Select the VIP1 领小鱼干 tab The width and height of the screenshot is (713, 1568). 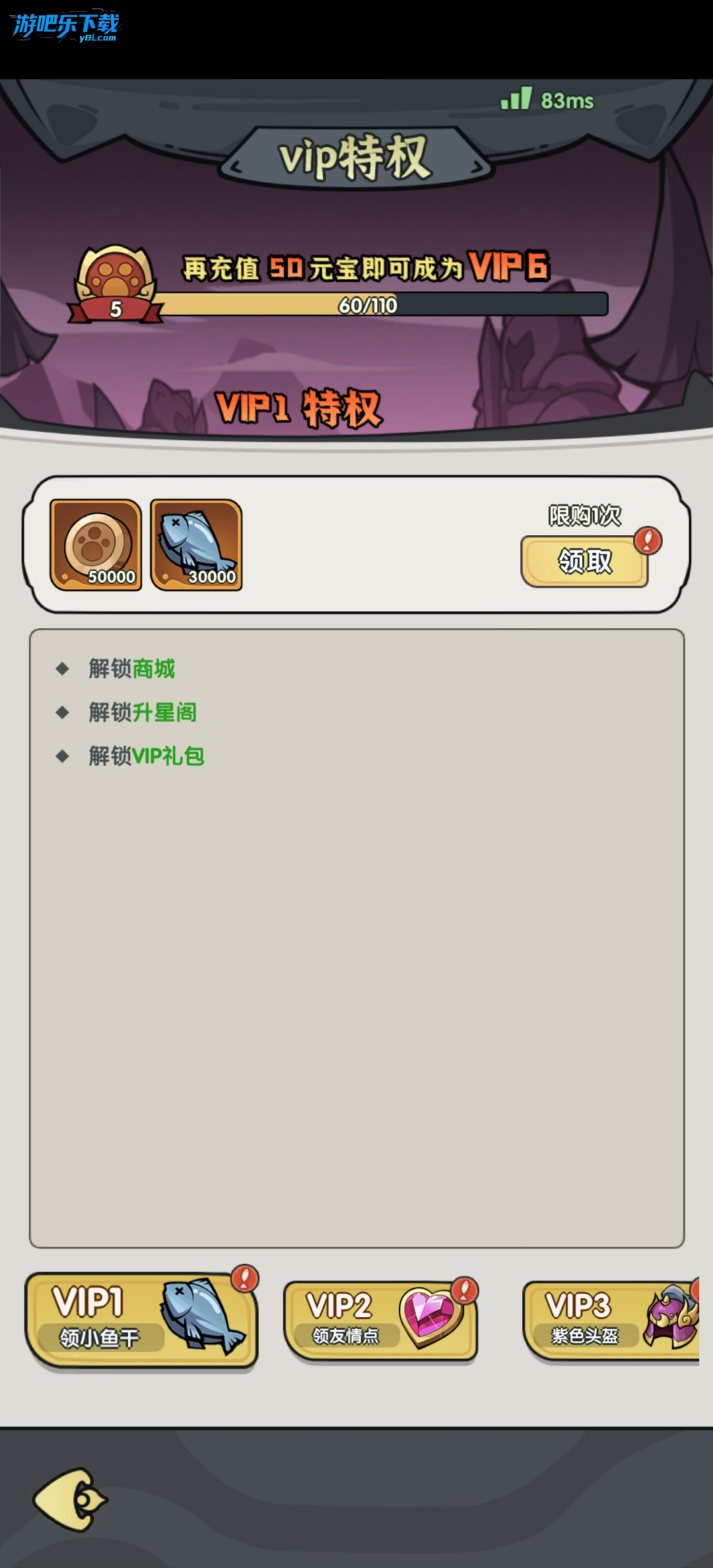(x=141, y=1321)
